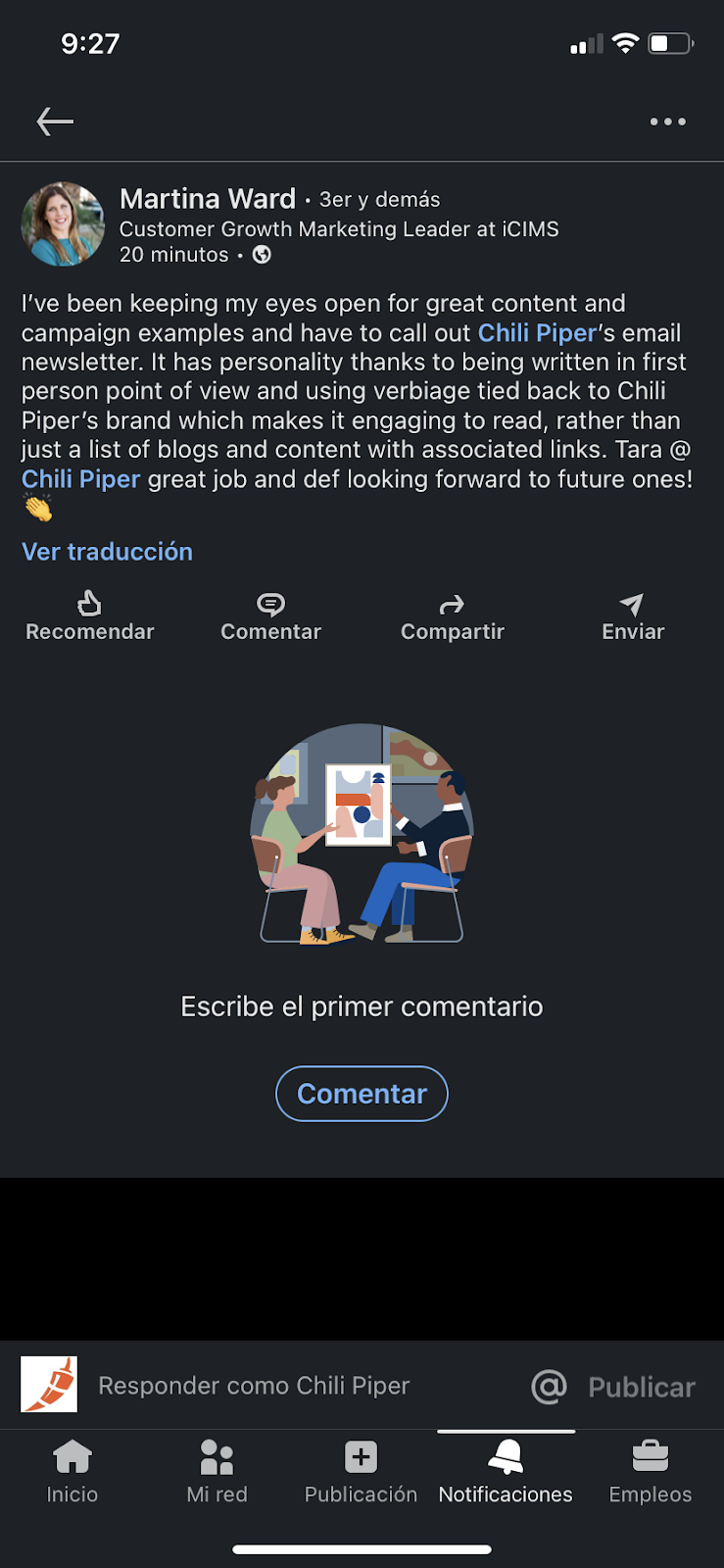Open Martina Ward's profile photo
Screen dimensions: 724x1568
63,224
